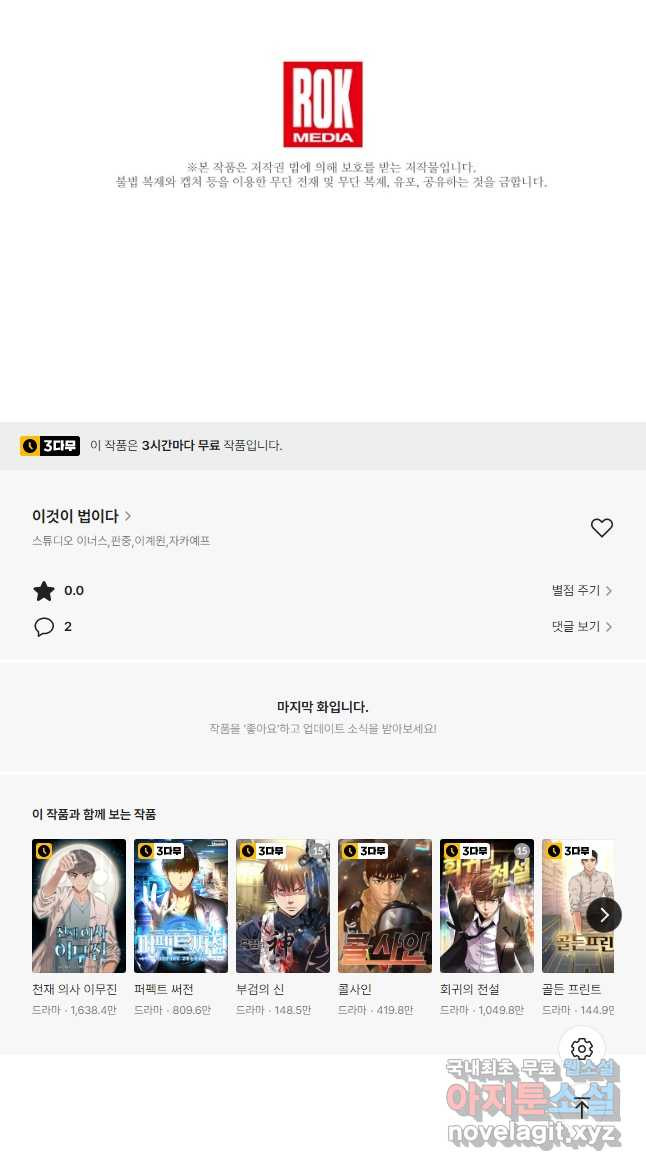The width and height of the screenshot is (646, 1171).
Task: Open 별점 주기 to rate
Action: pyautogui.click(x=581, y=590)
